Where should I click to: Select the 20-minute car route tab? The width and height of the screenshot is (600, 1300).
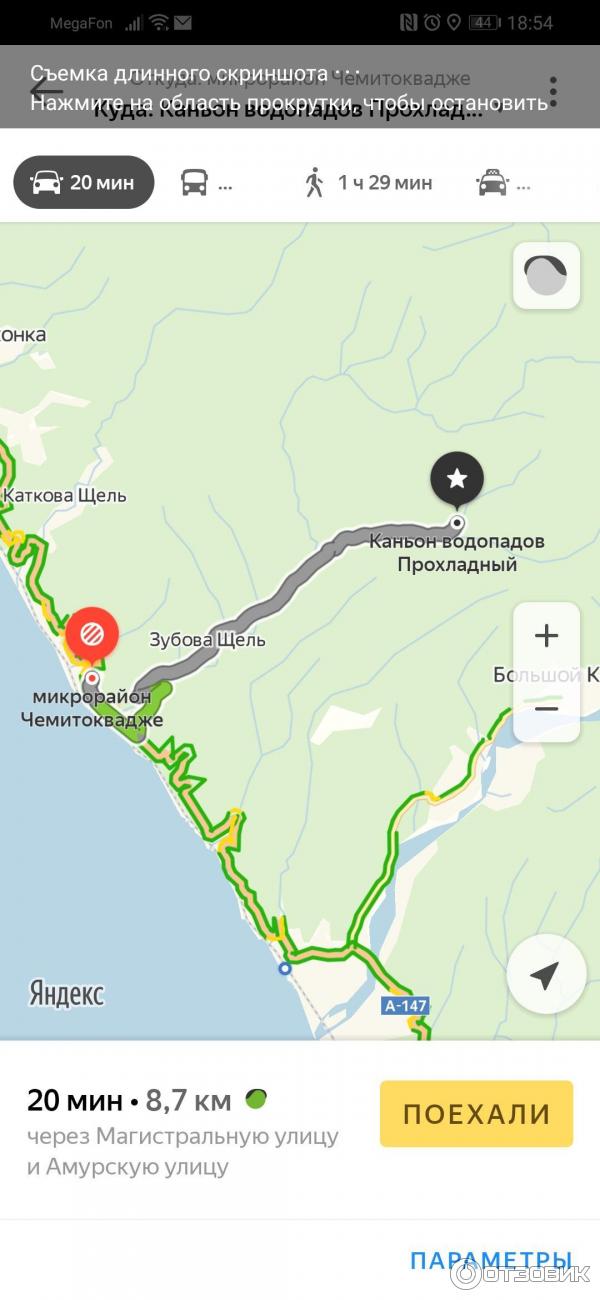(x=84, y=183)
